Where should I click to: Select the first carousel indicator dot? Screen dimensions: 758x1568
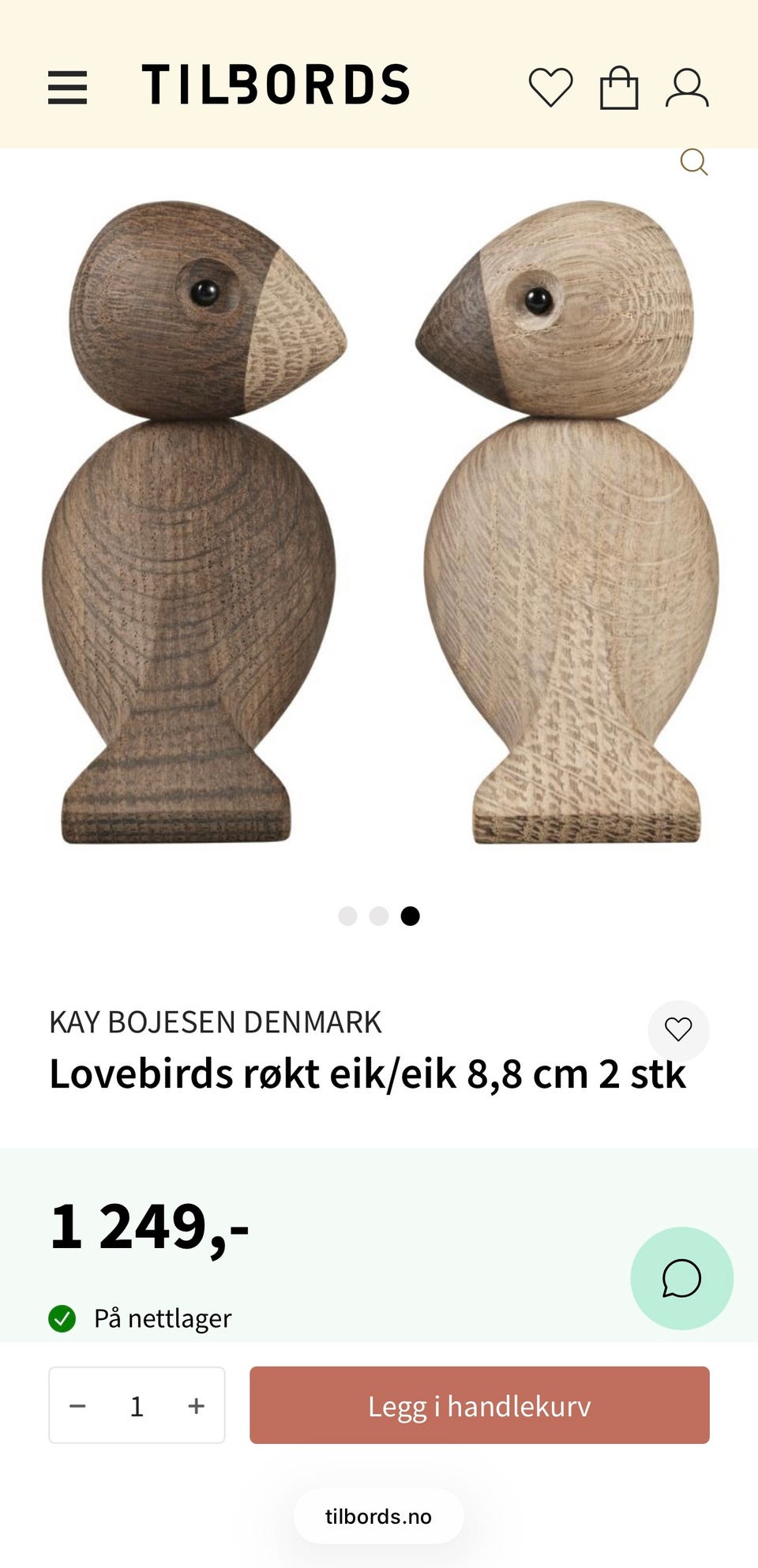[348, 916]
